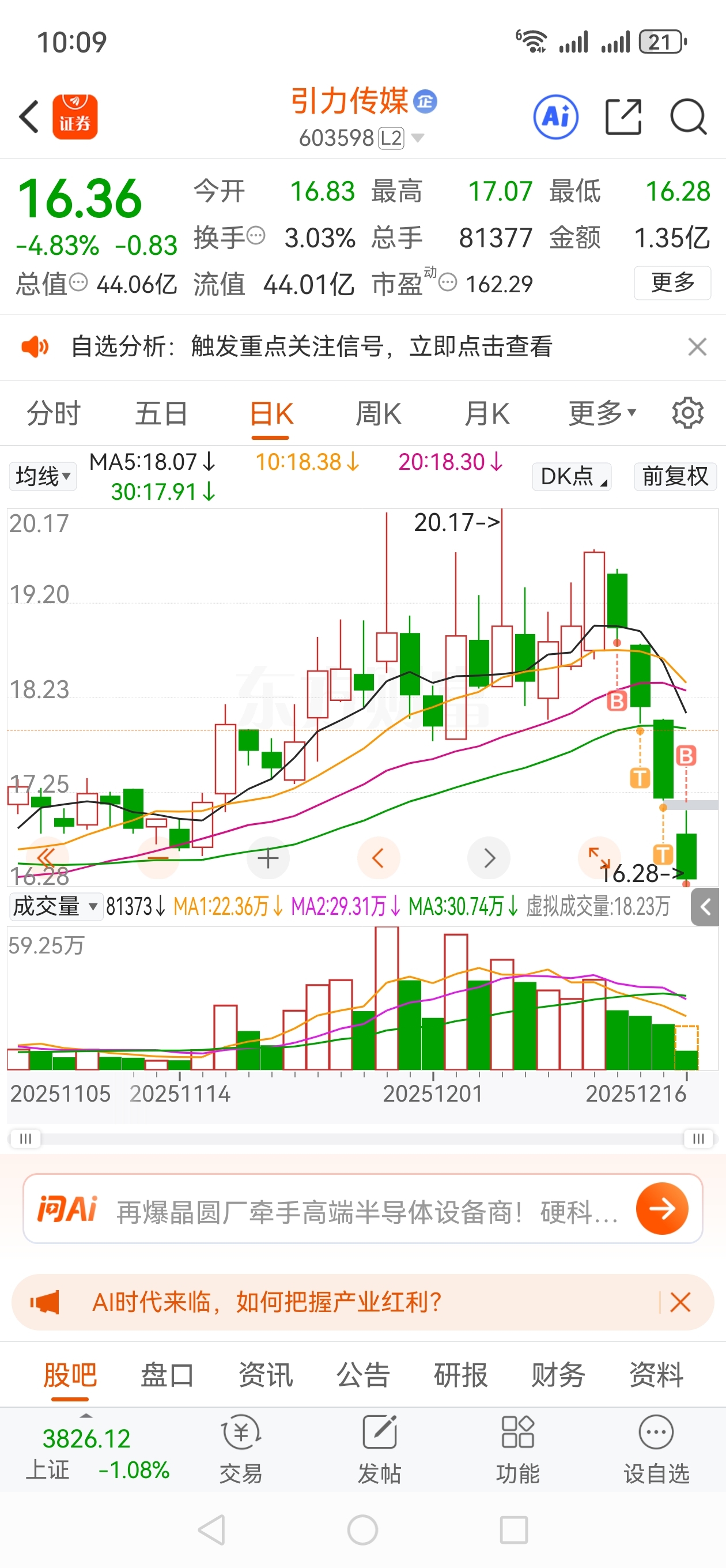Open the AI assistant icon
Viewport: 726px width, 1568px height.
(555, 116)
